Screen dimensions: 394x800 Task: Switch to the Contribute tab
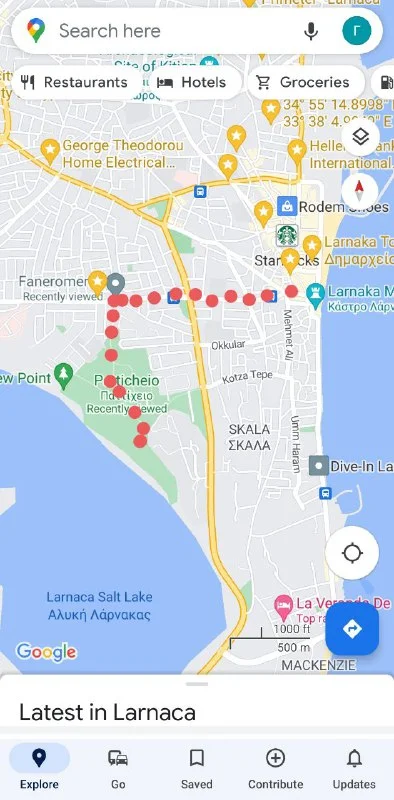pos(276,769)
